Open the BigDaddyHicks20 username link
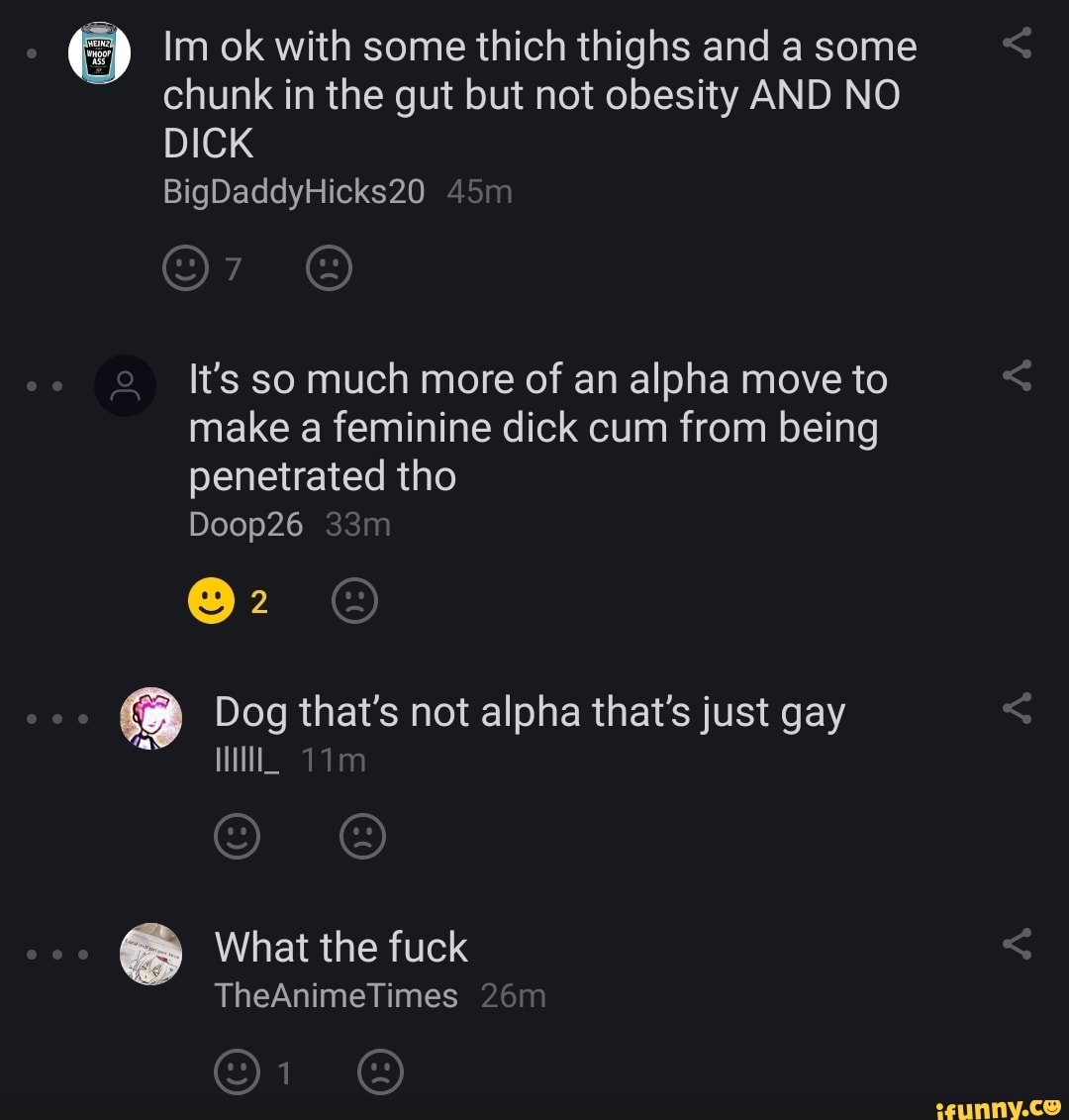Screen dimensions: 1069x1120 293,191
